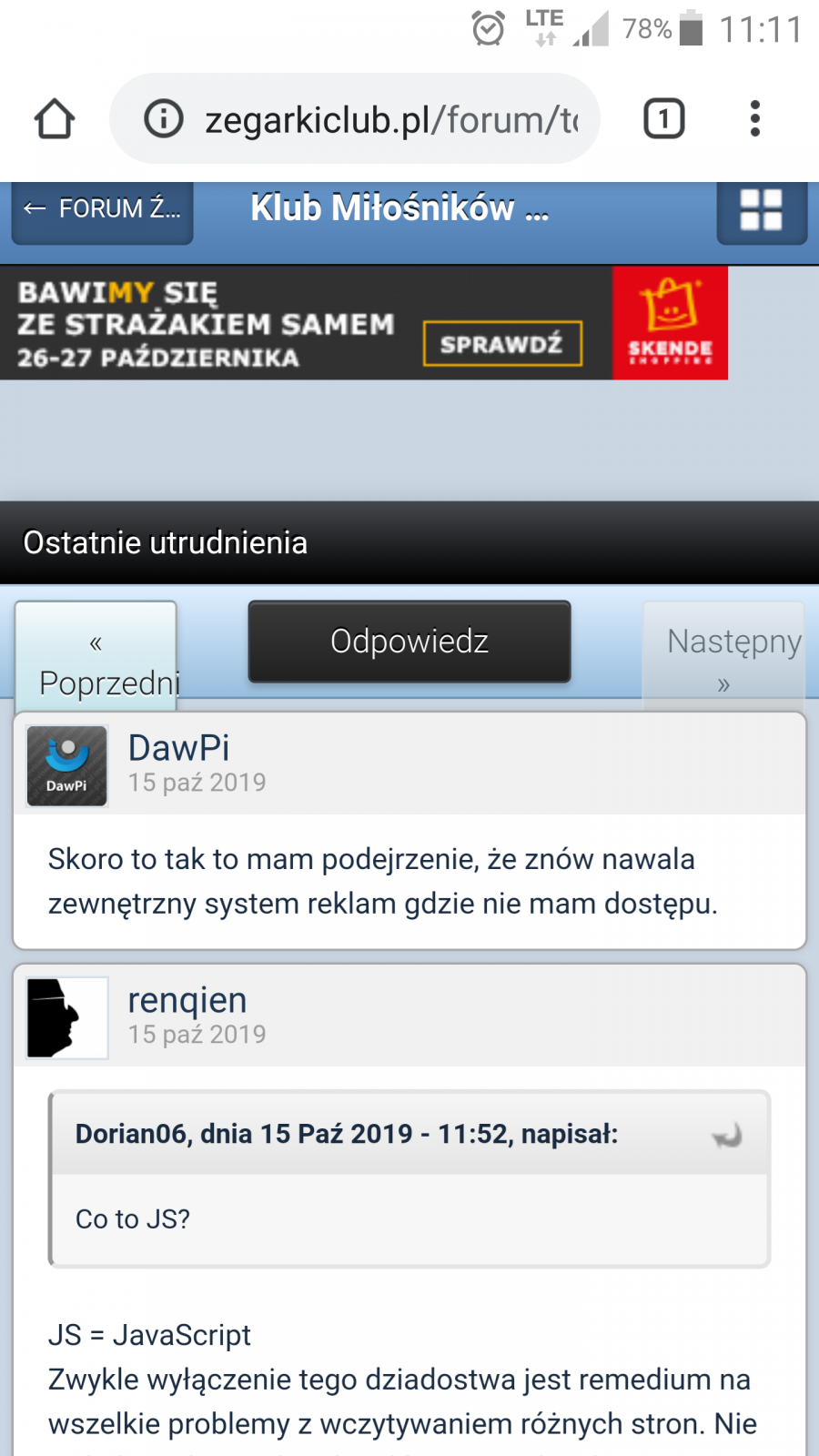This screenshot has width=819, height=1456.
Task: Open the Skende shopping ad banner
Action: (x=364, y=323)
